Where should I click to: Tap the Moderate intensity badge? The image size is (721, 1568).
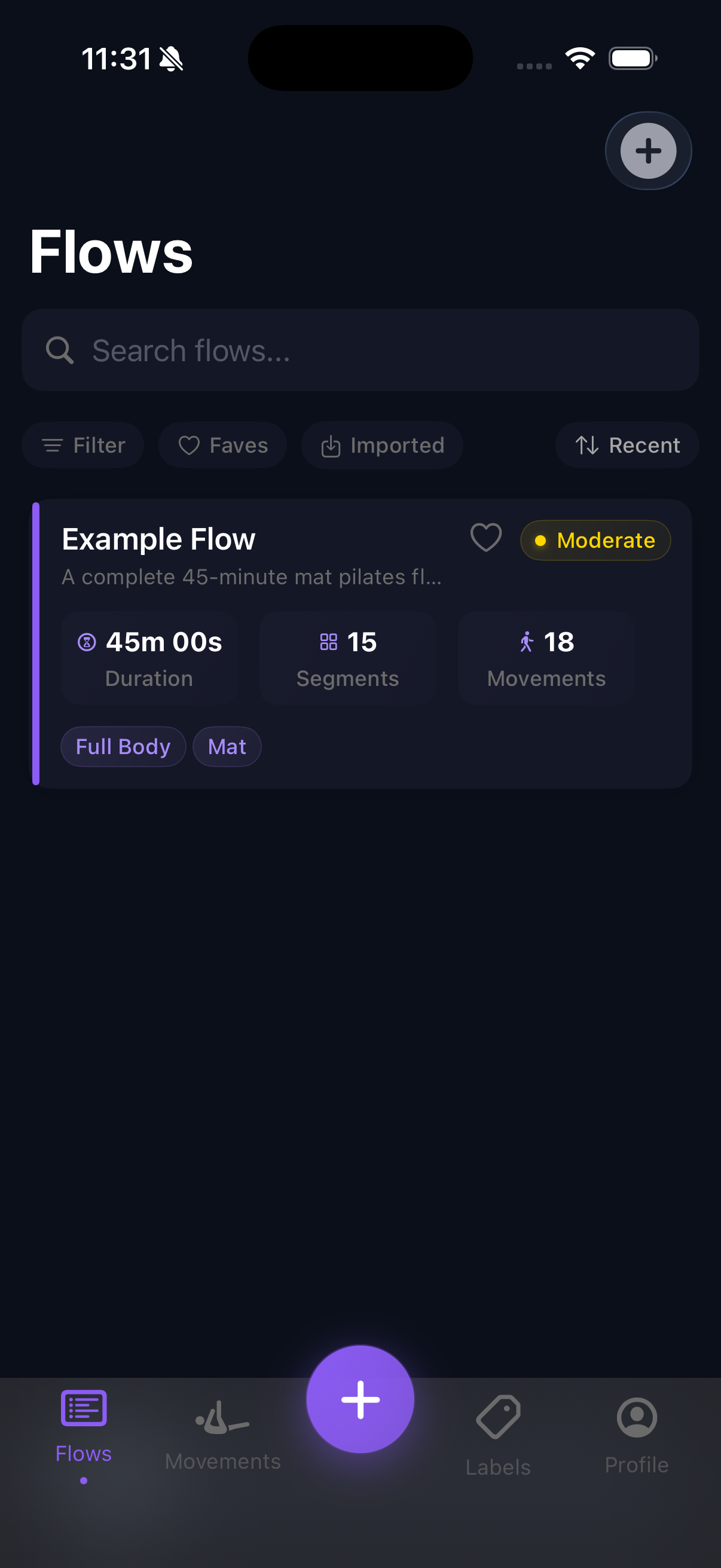click(x=595, y=540)
